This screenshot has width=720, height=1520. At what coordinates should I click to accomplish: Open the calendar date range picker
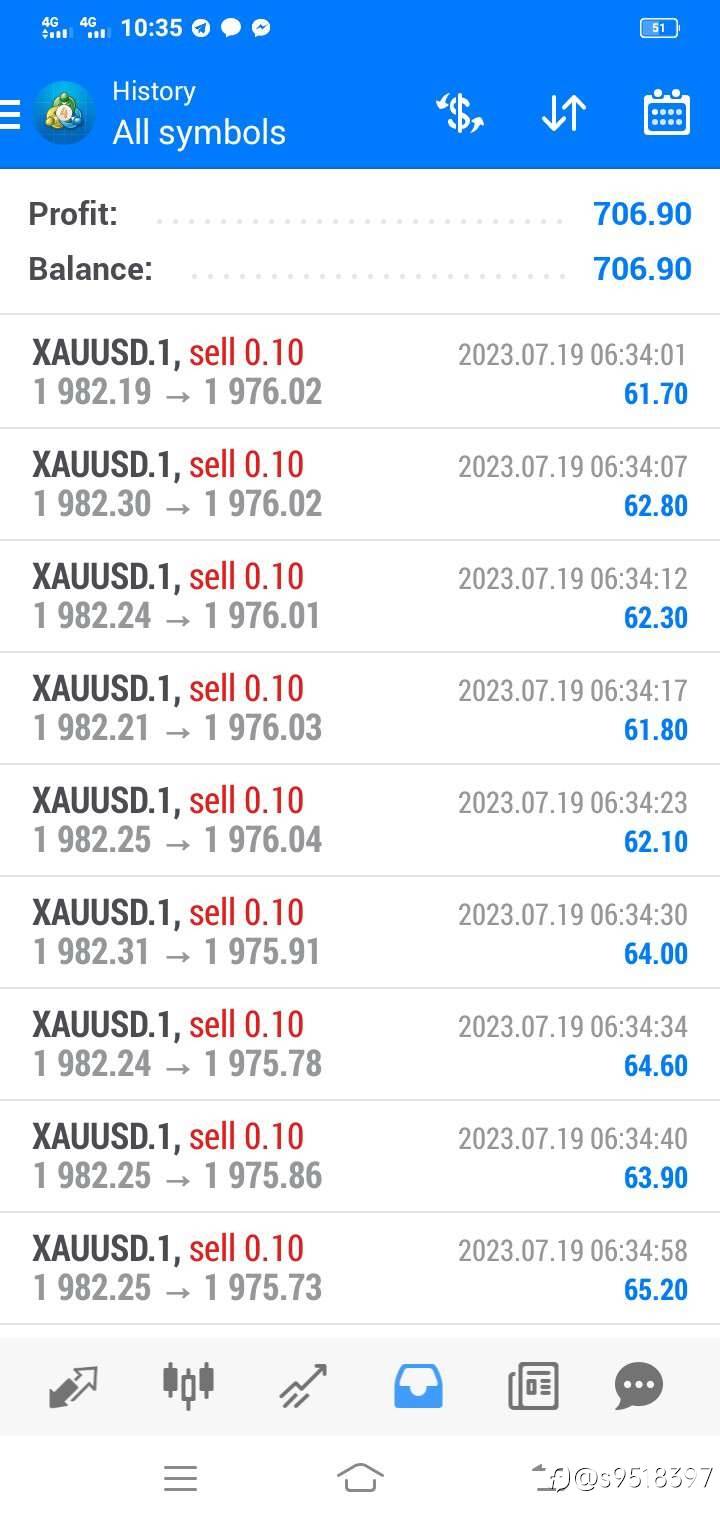pos(667,113)
